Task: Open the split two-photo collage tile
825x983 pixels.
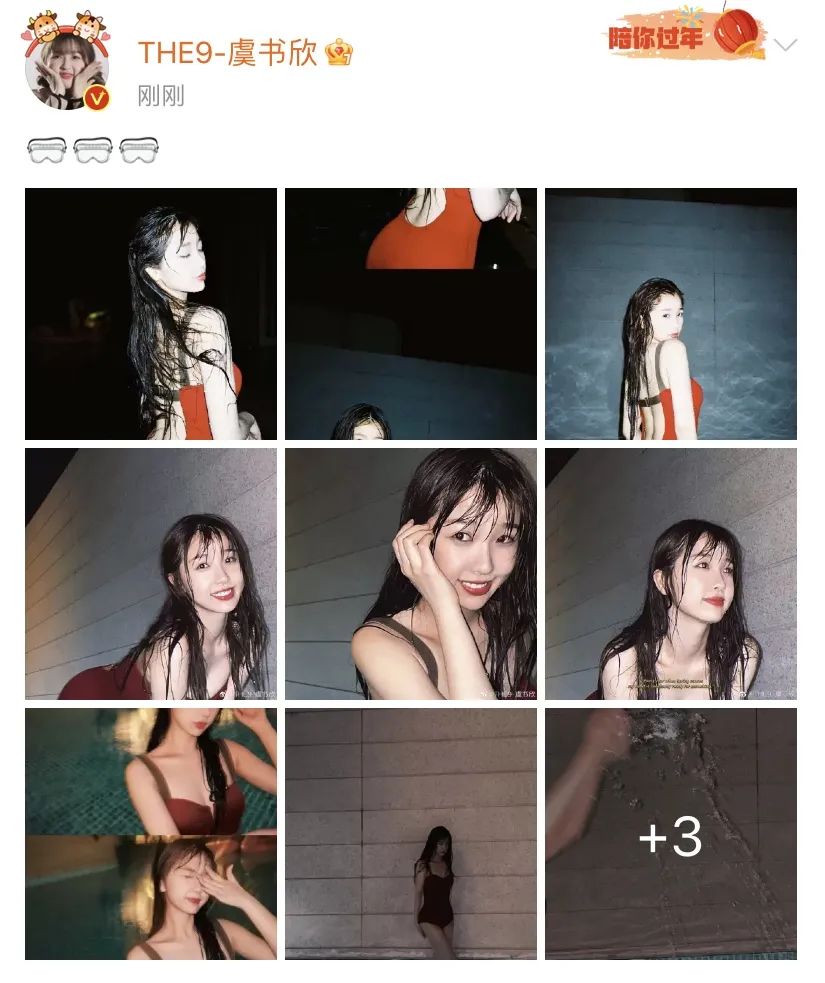Action: pyautogui.click(x=151, y=834)
